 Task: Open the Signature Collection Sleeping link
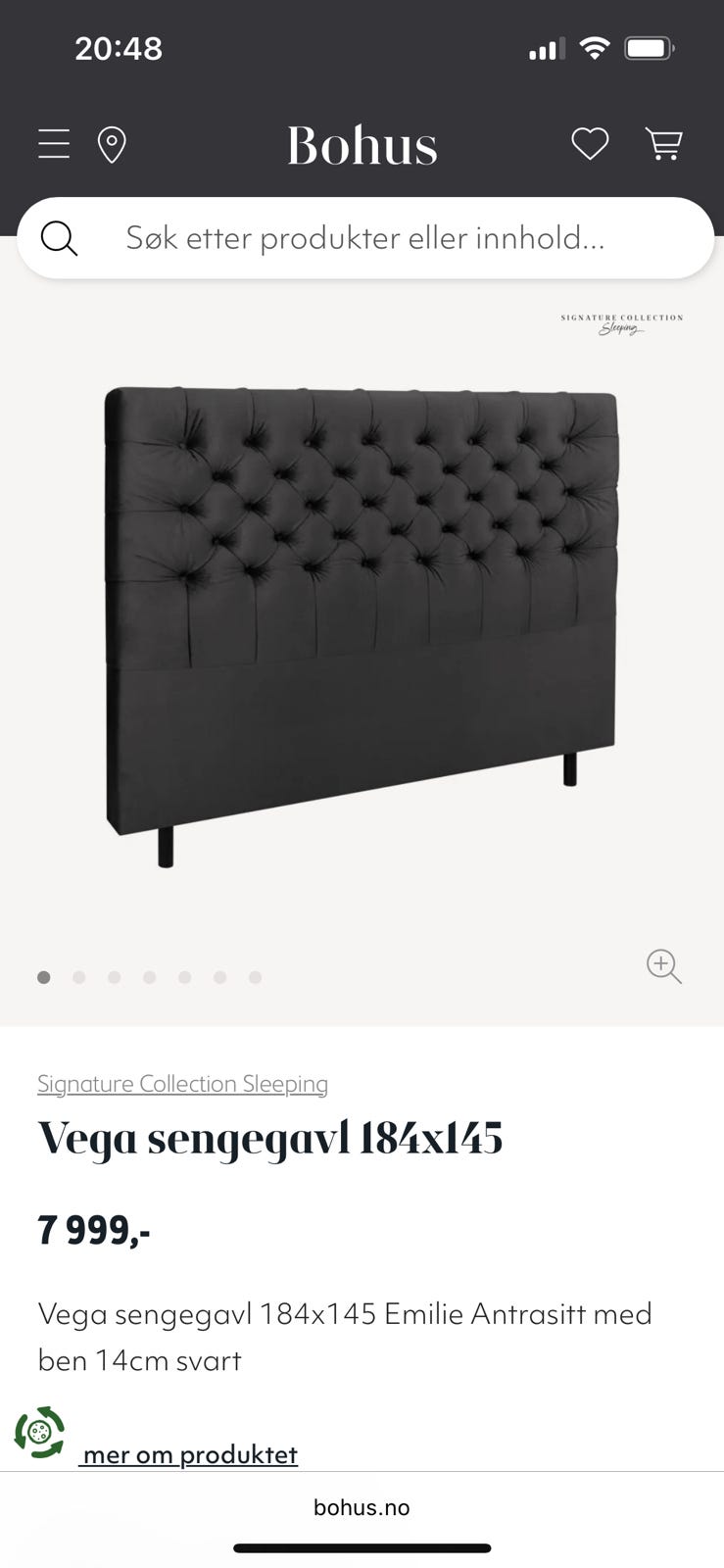[182, 1084]
